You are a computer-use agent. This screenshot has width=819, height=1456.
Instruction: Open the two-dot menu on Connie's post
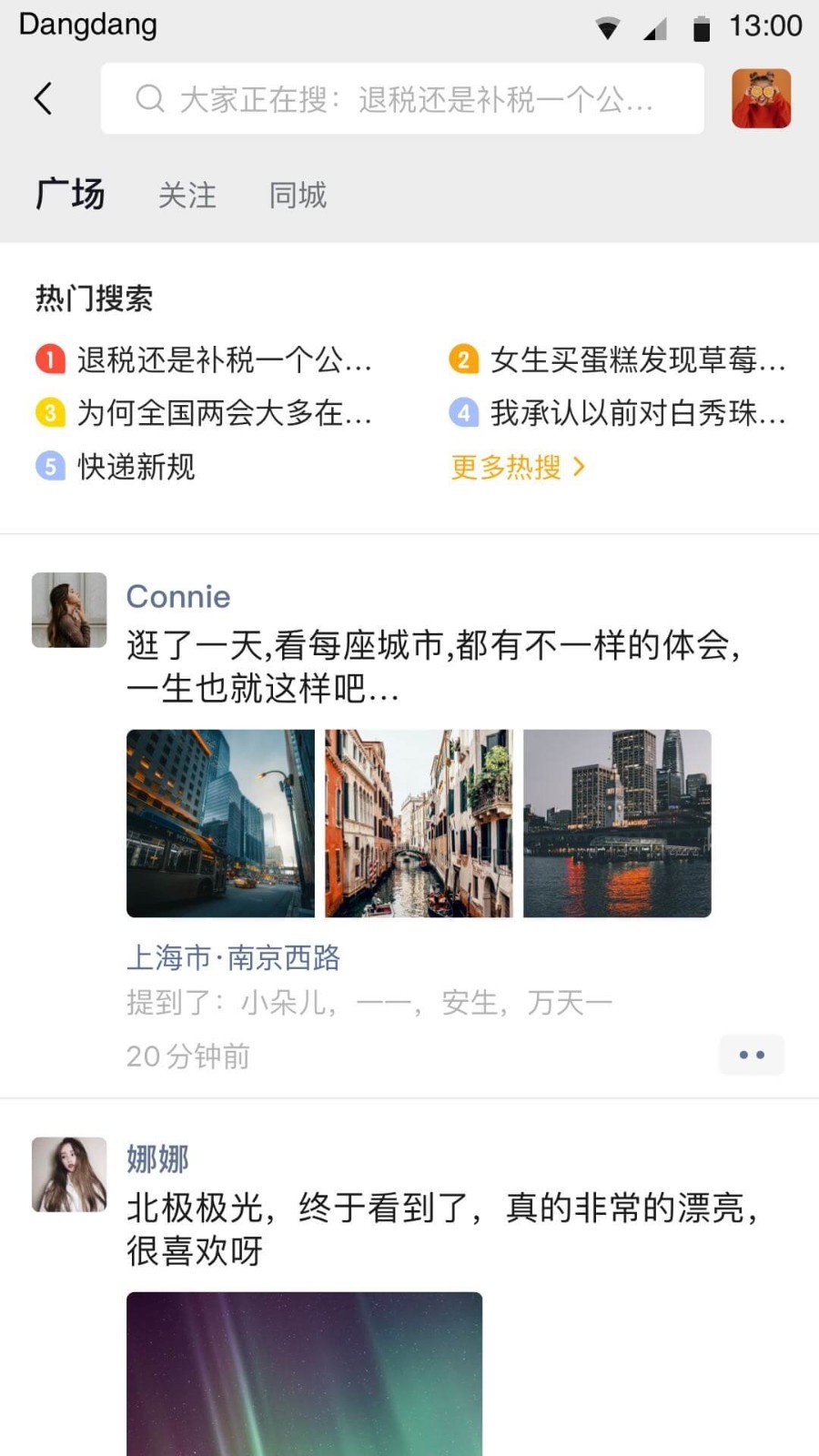click(x=752, y=1055)
